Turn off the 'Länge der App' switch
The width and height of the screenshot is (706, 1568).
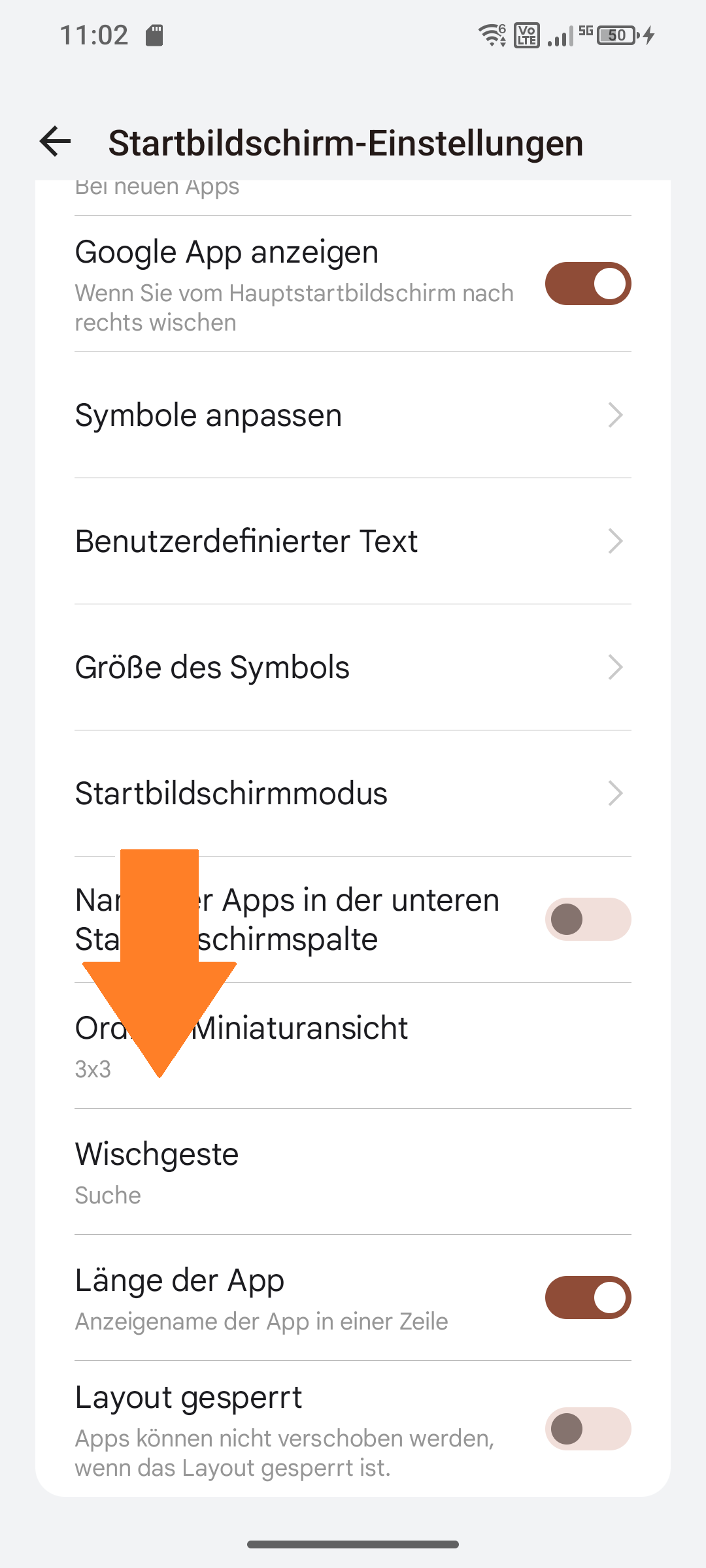click(x=587, y=1298)
